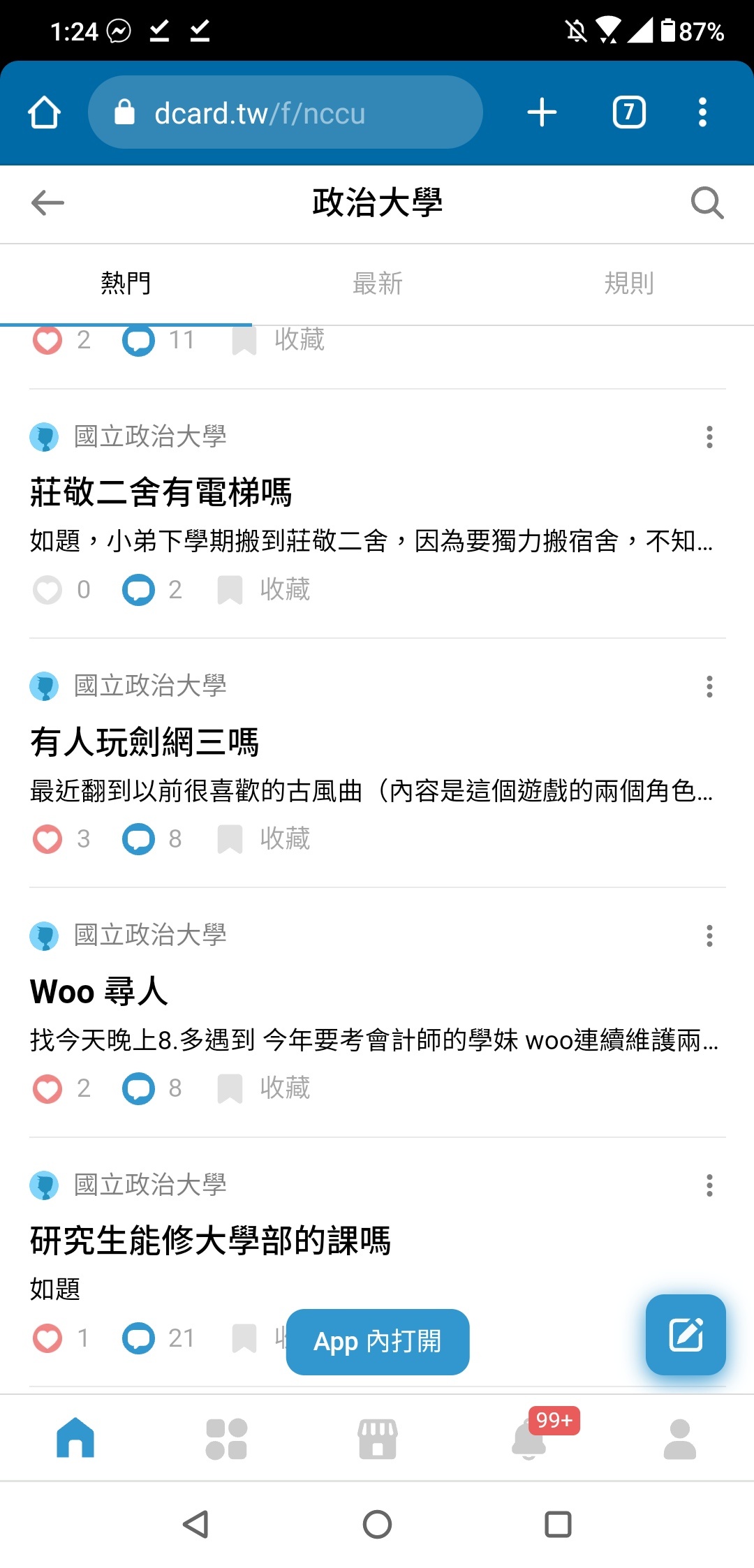
Task: Go back using the arrow beside 政治大學
Action: click(x=47, y=203)
